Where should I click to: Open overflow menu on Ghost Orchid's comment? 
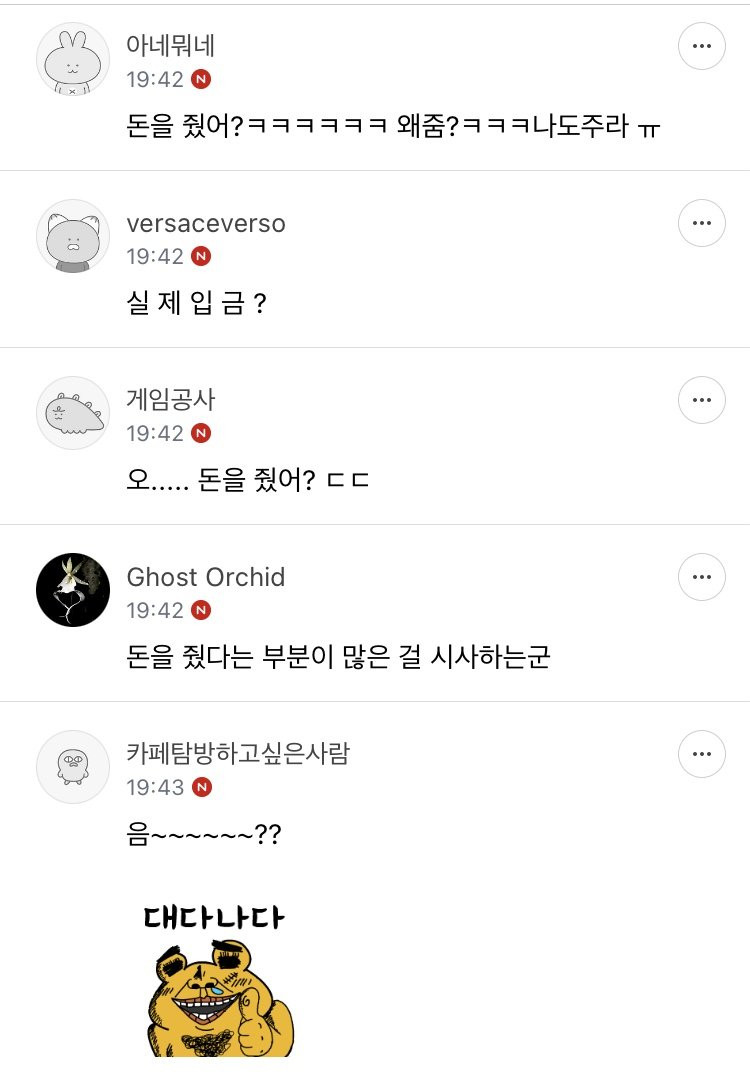click(x=702, y=577)
